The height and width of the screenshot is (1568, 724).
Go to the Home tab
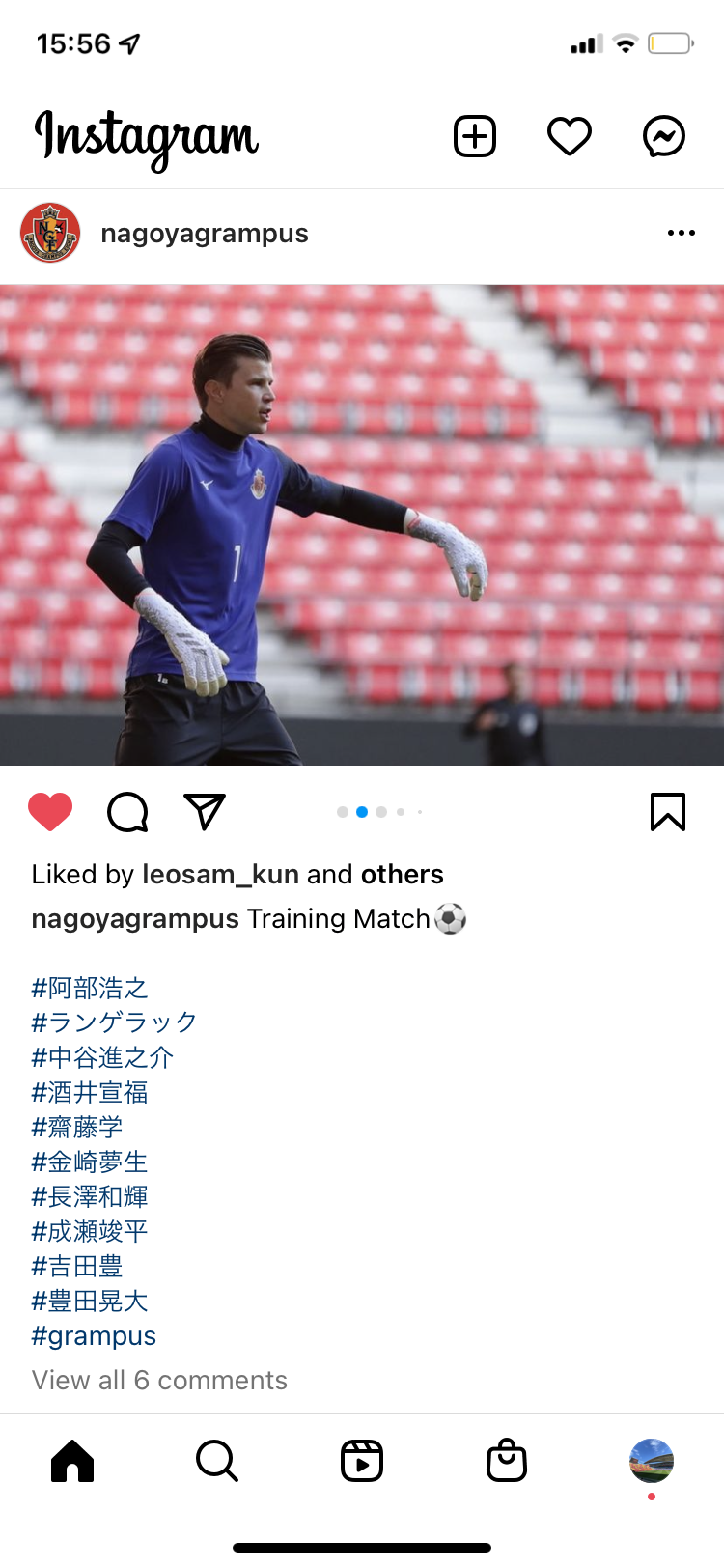point(72,1461)
